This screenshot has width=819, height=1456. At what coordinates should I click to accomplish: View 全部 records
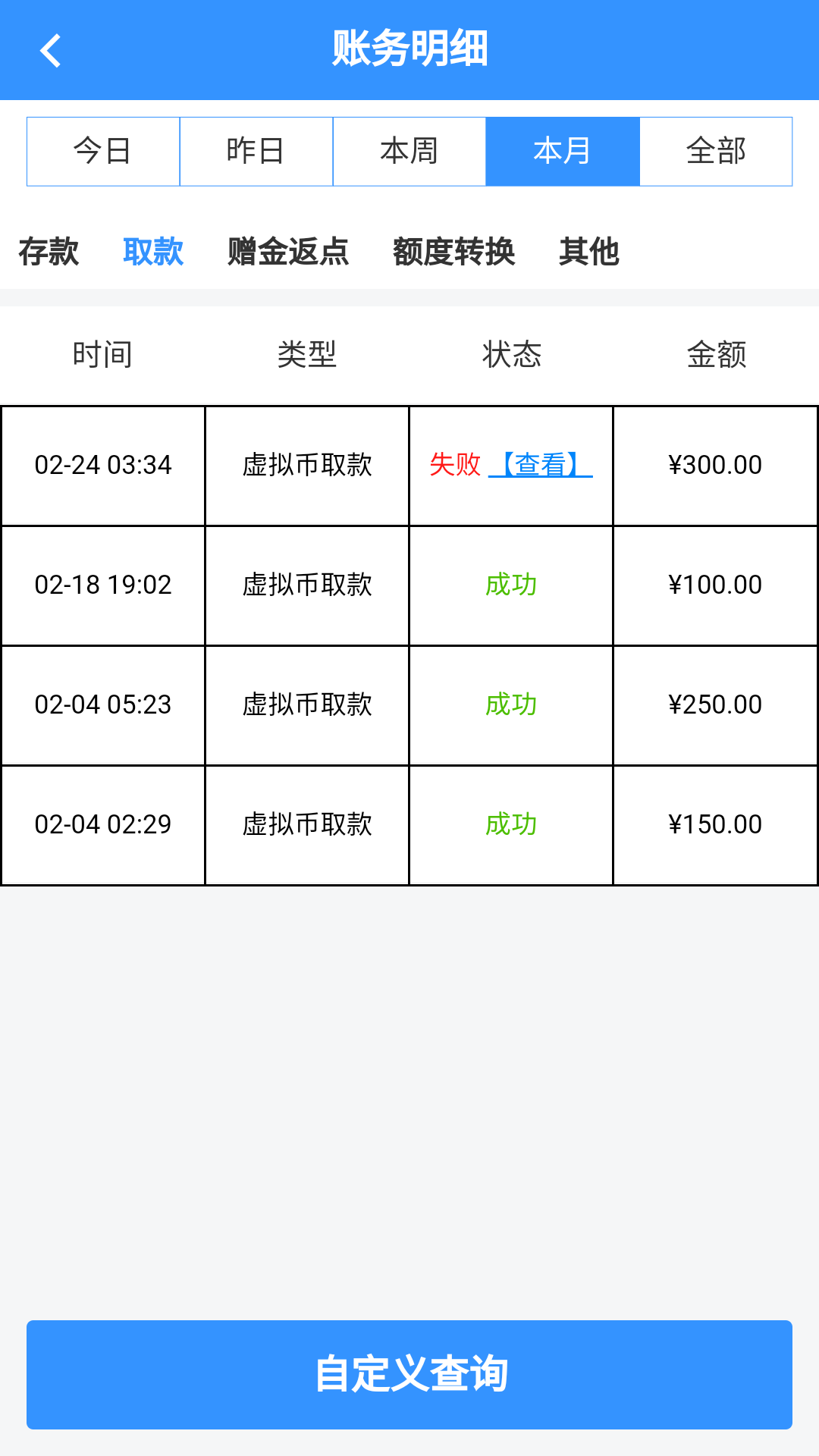click(x=716, y=151)
